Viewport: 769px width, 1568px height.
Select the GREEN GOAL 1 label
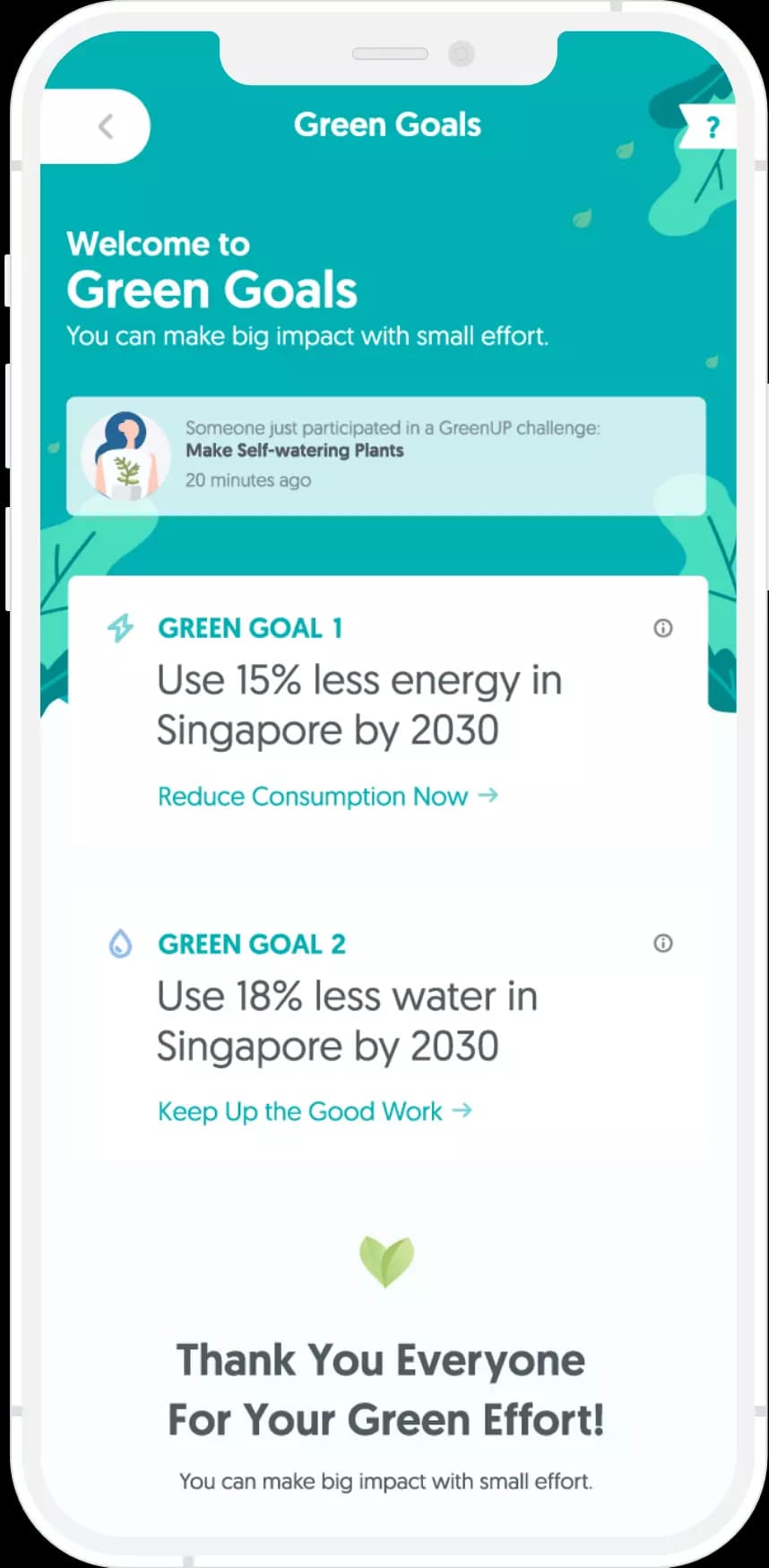(x=251, y=628)
